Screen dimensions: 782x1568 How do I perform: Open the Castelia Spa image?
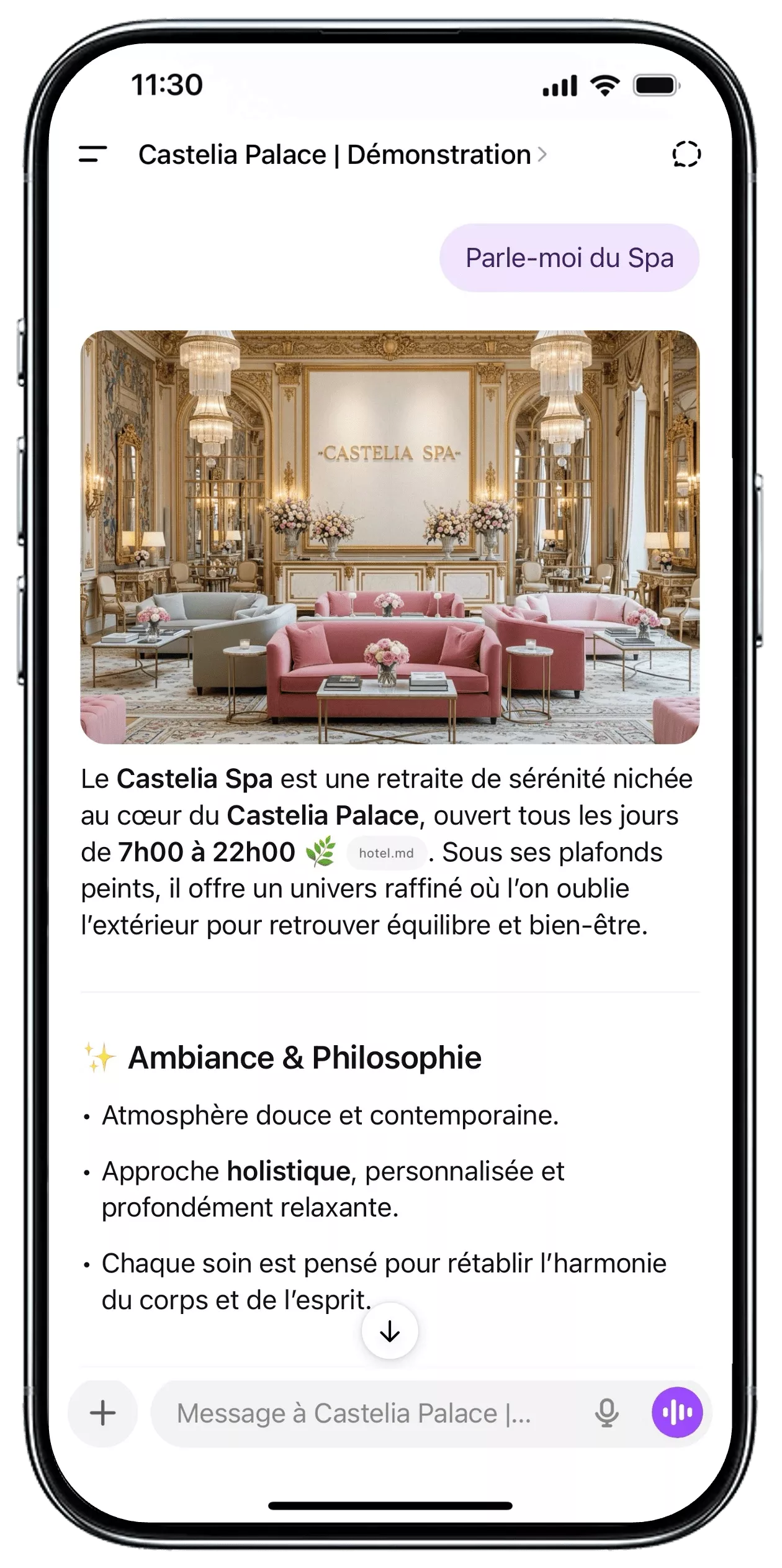coord(390,537)
